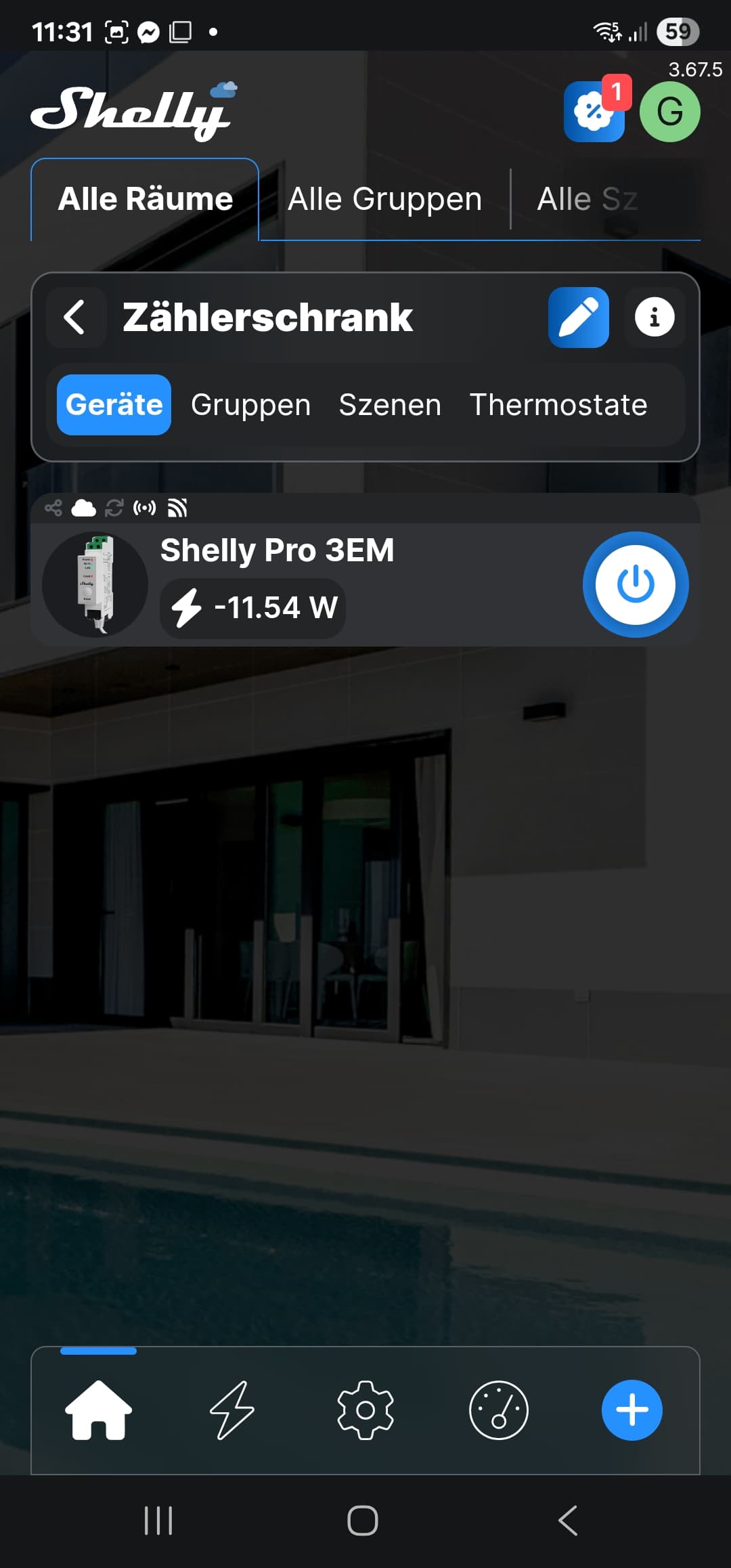Go to home tab in bottom bar
This screenshot has width=731, height=1568.
(x=98, y=1410)
